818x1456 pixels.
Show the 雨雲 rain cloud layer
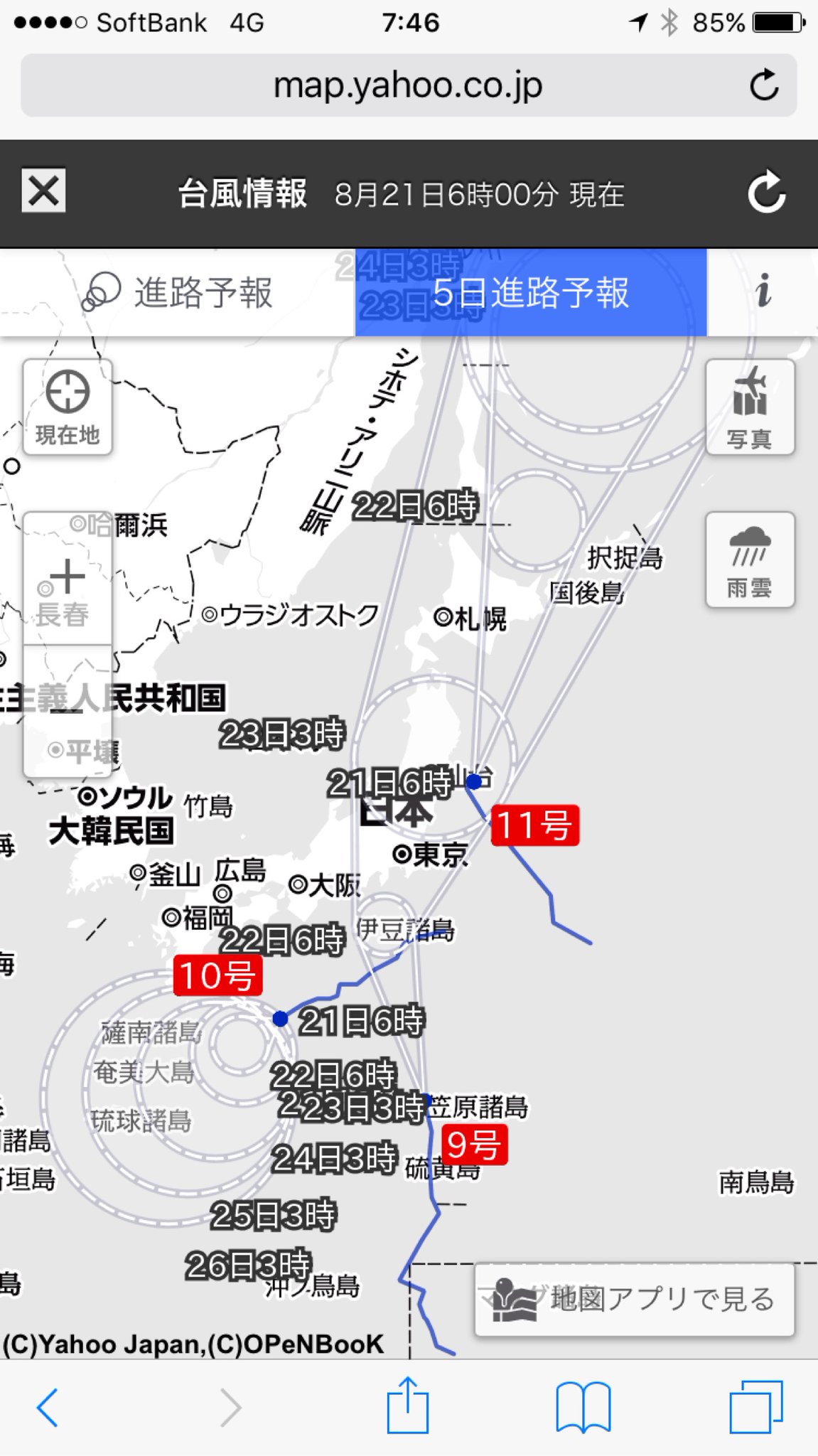click(750, 560)
